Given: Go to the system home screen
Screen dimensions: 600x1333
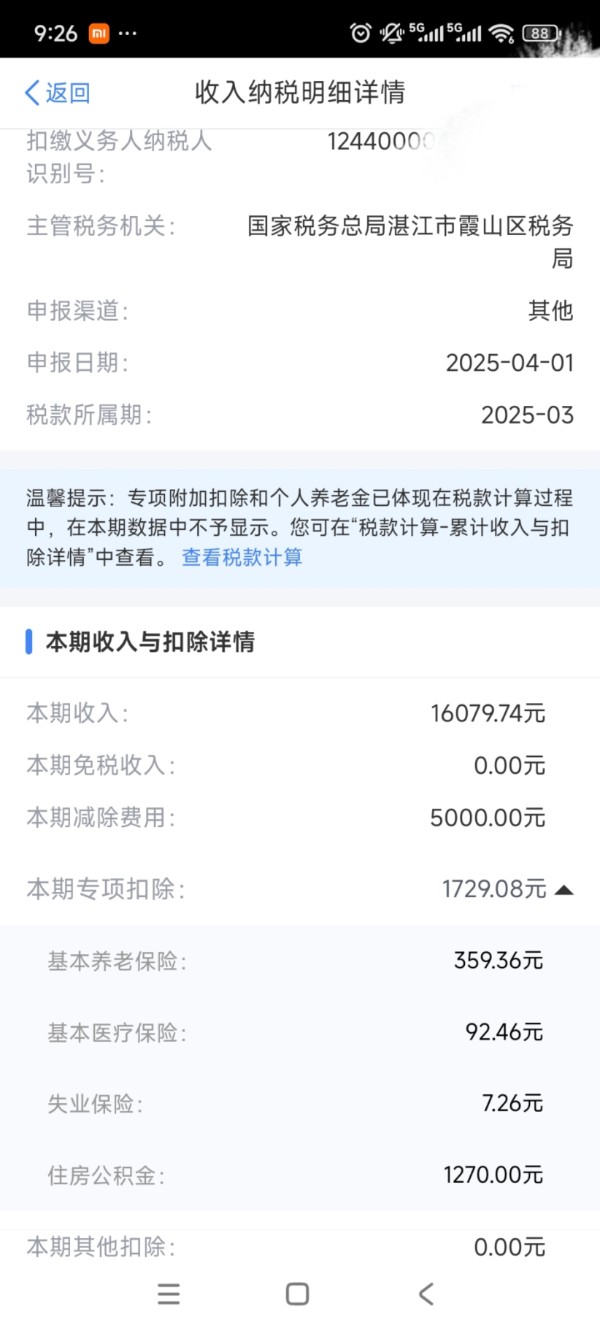Looking at the screenshot, I should click(297, 1294).
